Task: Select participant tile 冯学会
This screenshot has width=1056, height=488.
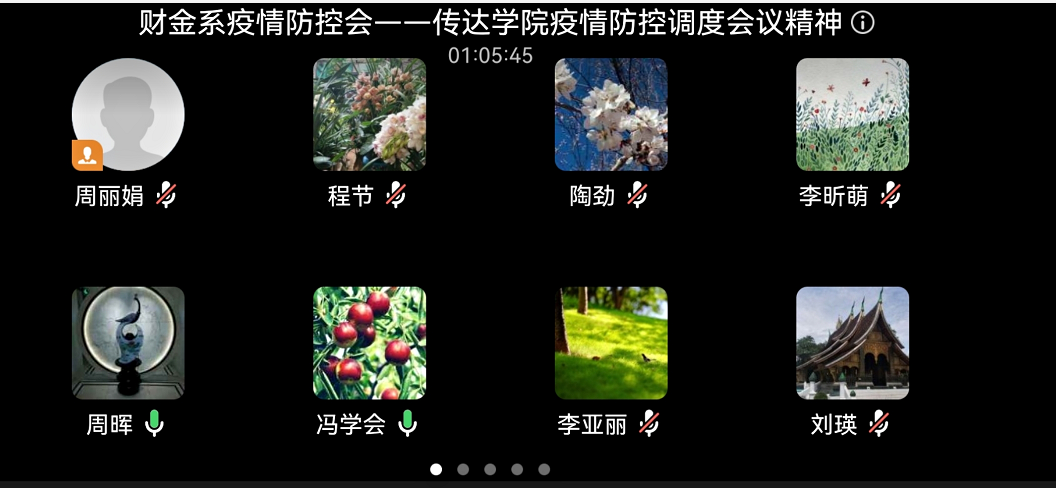Action: pyautogui.click(x=369, y=343)
